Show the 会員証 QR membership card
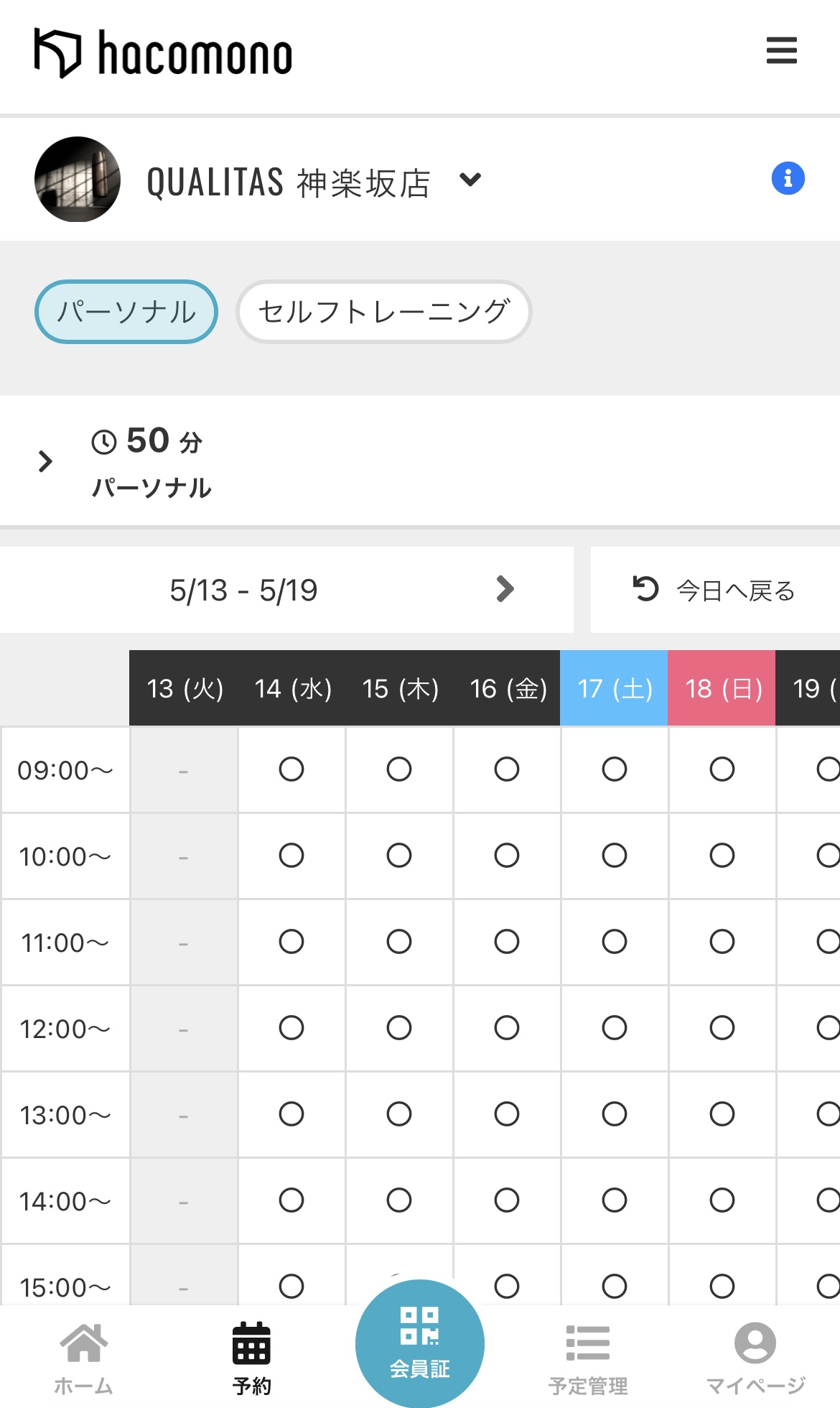 tap(420, 1343)
